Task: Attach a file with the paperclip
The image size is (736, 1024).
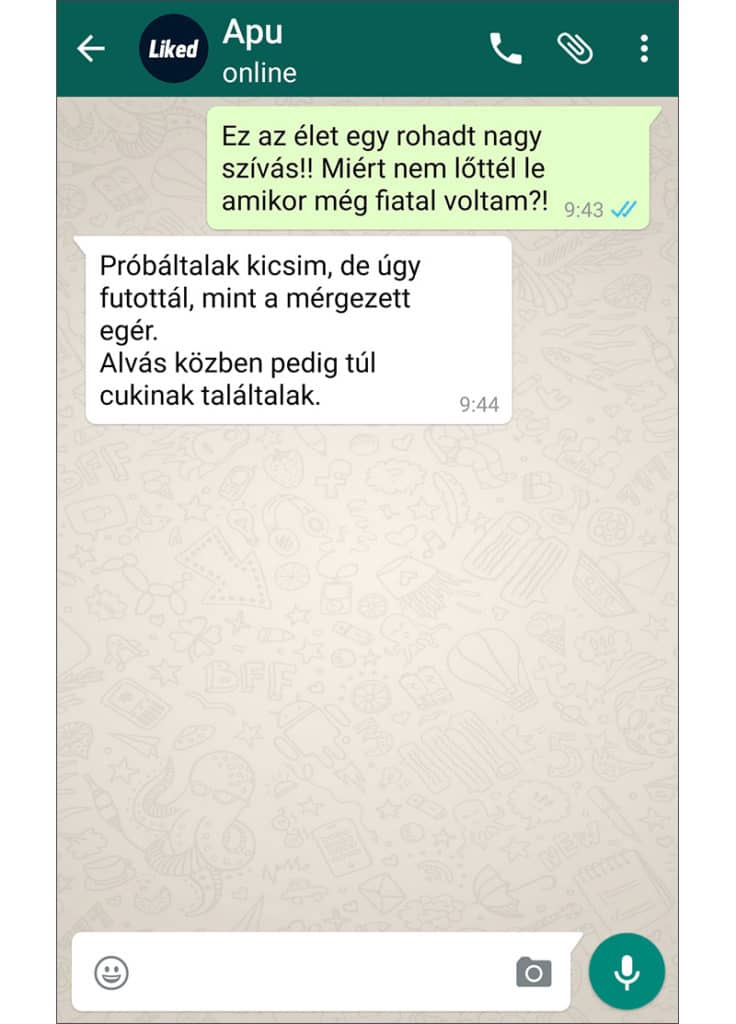Action: point(575,48)
